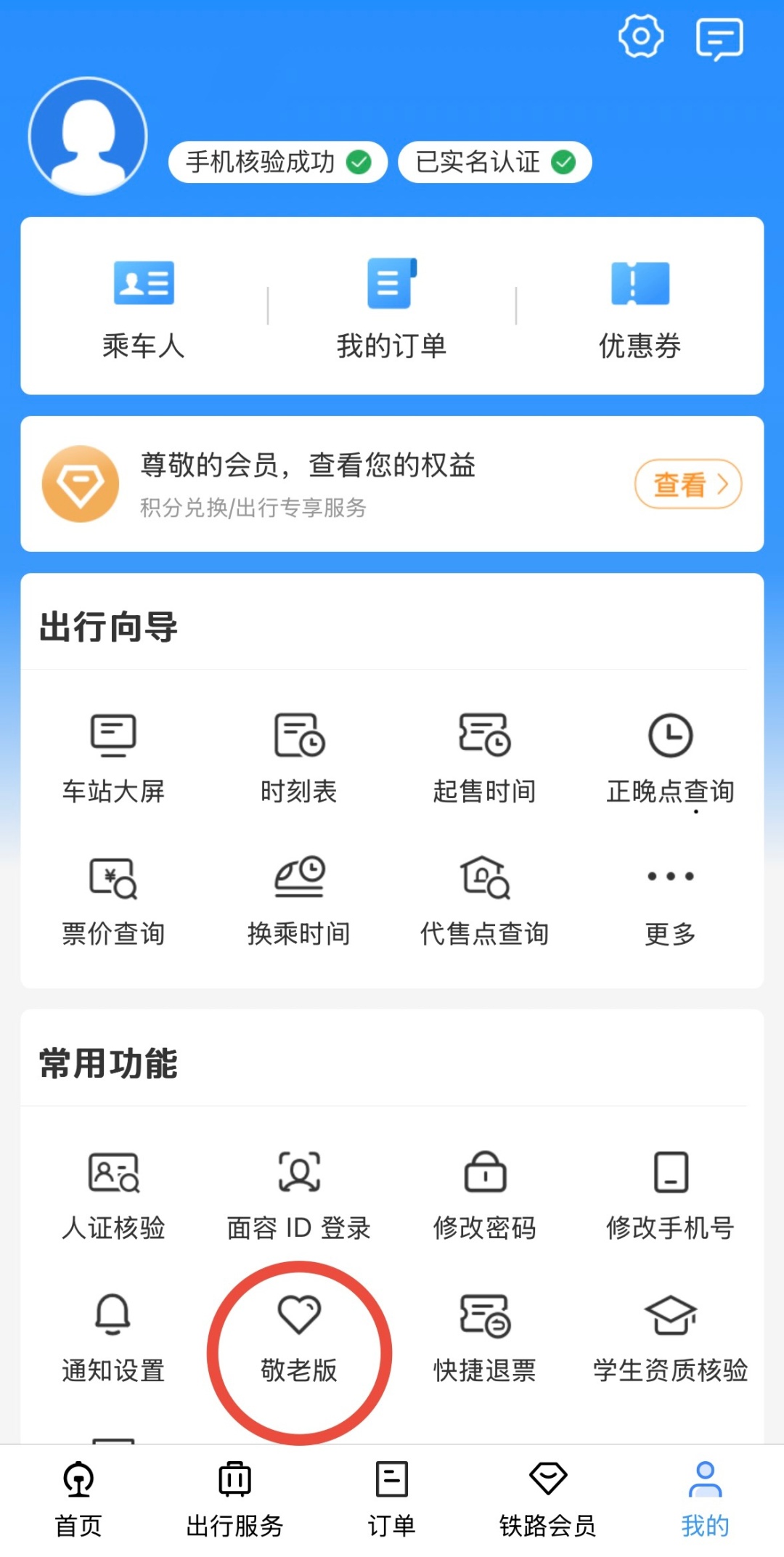This screenshot has width=784, height=1557.
Task: Open 面容 ID 登录 face login setting
Action: (x=299, y=1191)
